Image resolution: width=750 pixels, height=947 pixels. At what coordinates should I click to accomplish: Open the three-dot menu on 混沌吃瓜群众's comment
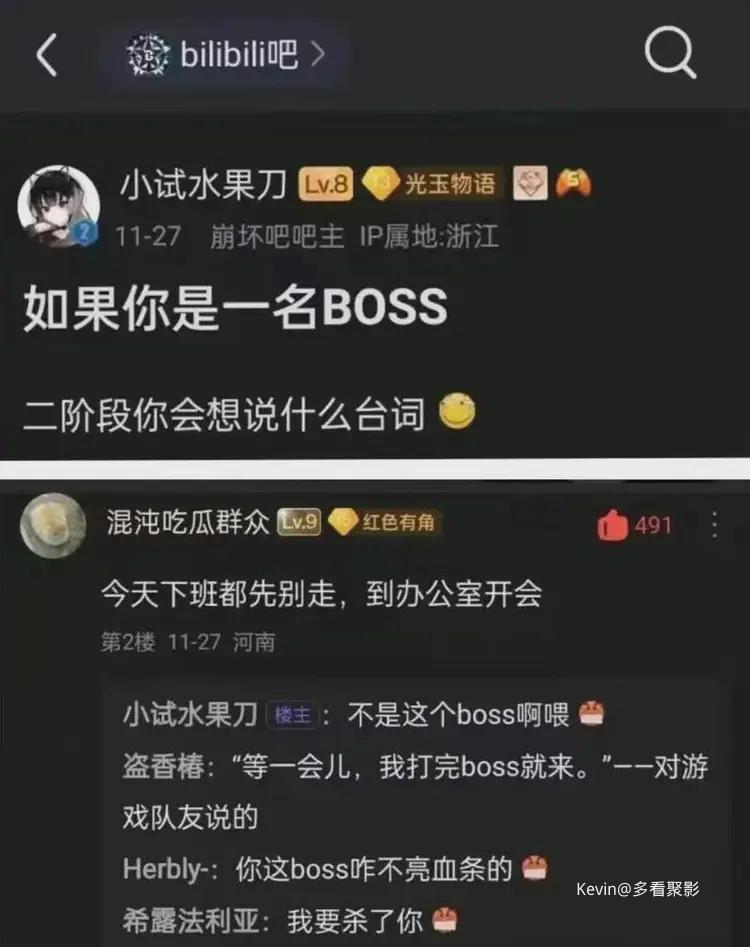(714, 525)
